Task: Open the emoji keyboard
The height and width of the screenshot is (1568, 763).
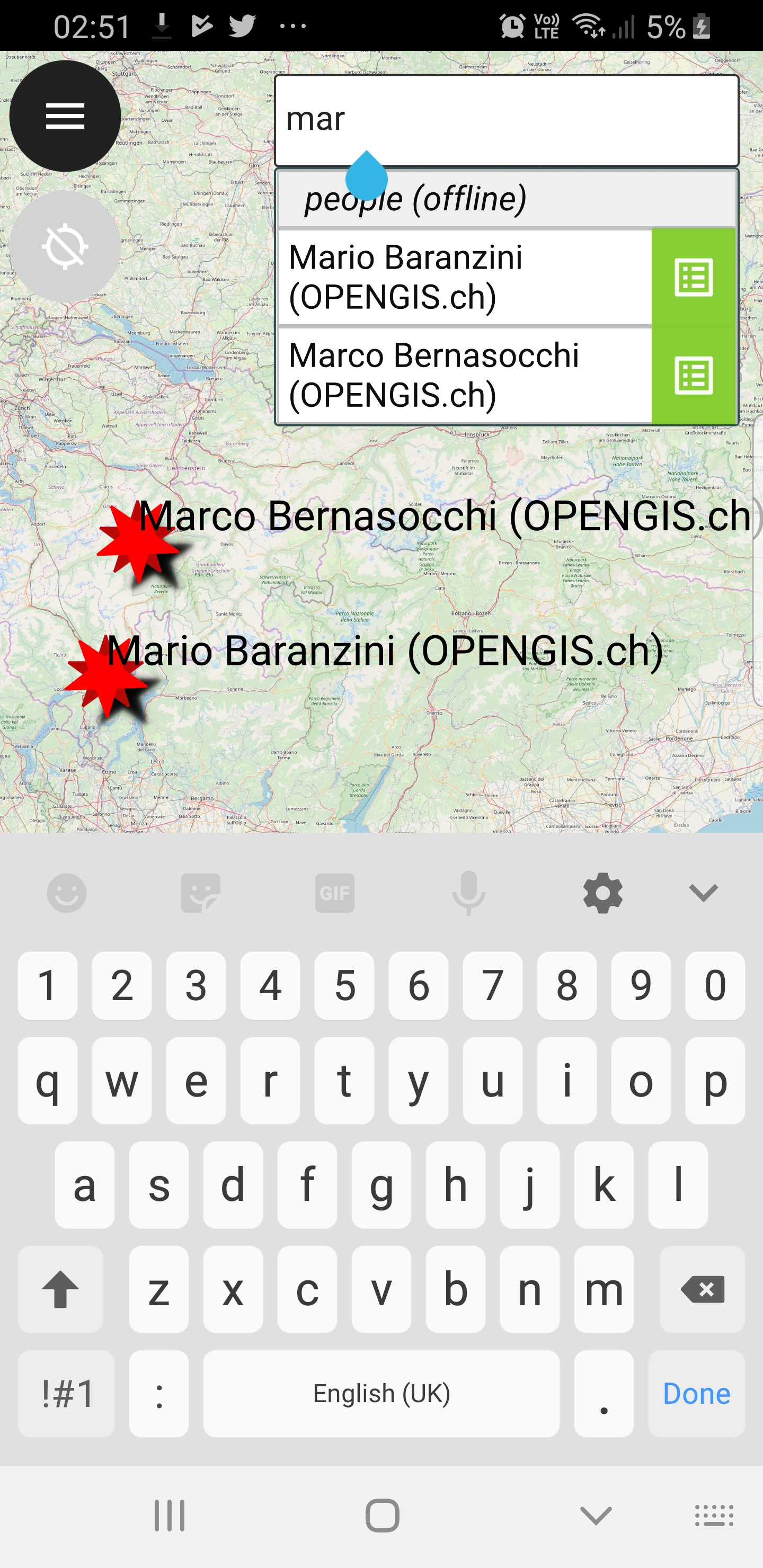Action: click(x=67, y=893)
